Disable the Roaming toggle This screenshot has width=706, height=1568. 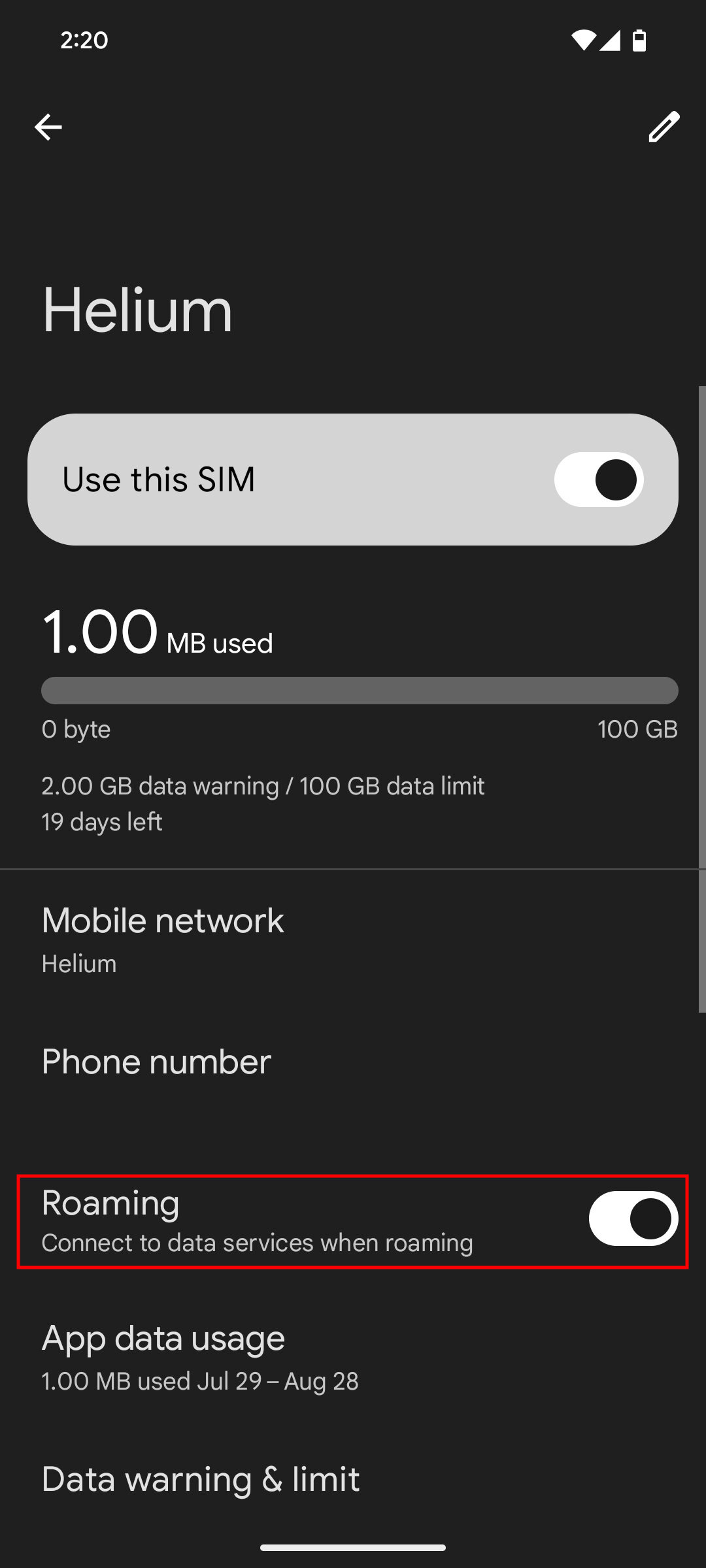tap(633, 1218)
